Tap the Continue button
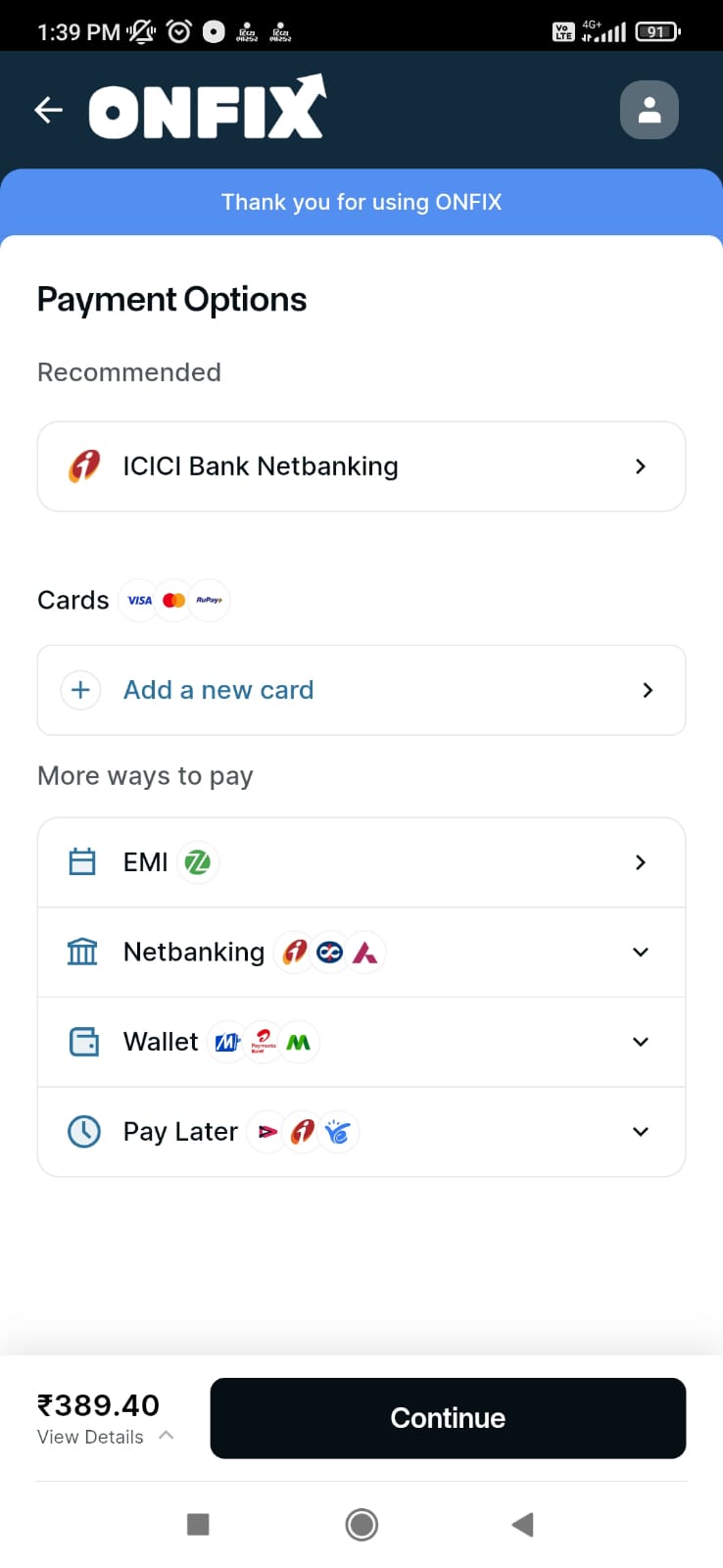Image resolution: width=723 pixels, height=1568 pixels. [x=448, y=1418]
